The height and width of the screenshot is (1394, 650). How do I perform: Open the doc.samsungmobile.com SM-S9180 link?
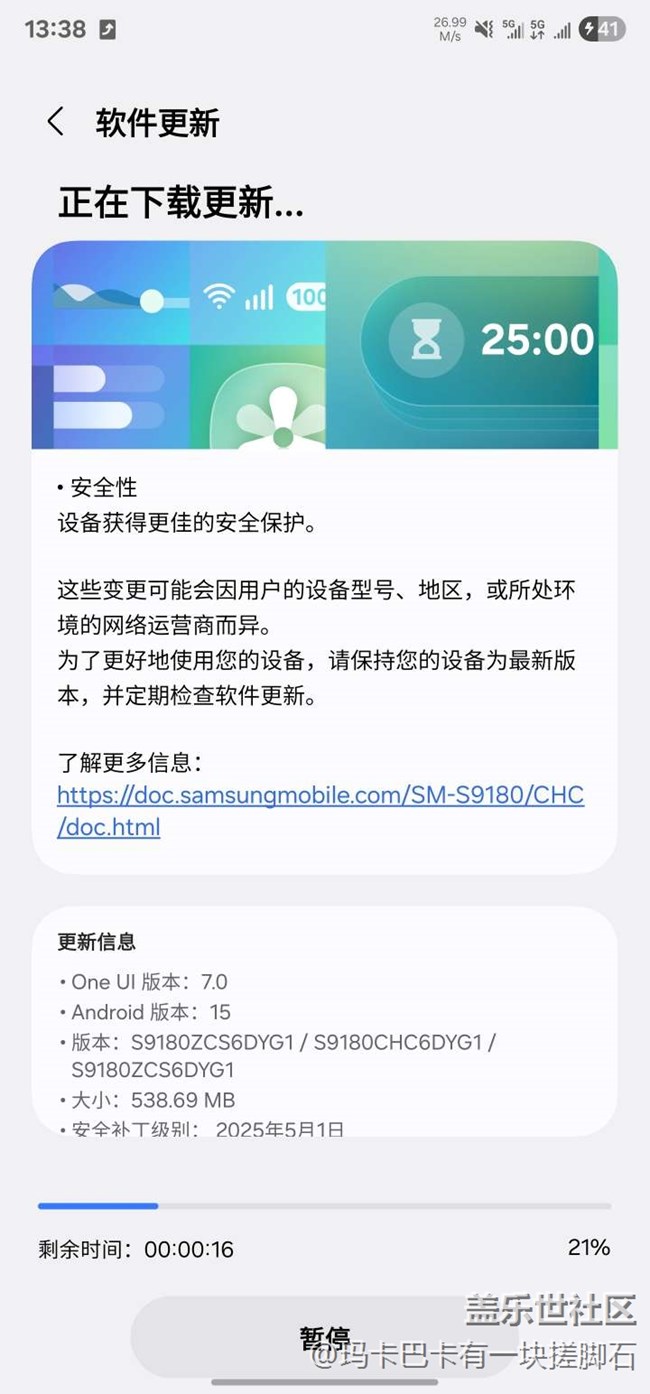(x=320, y=811)
